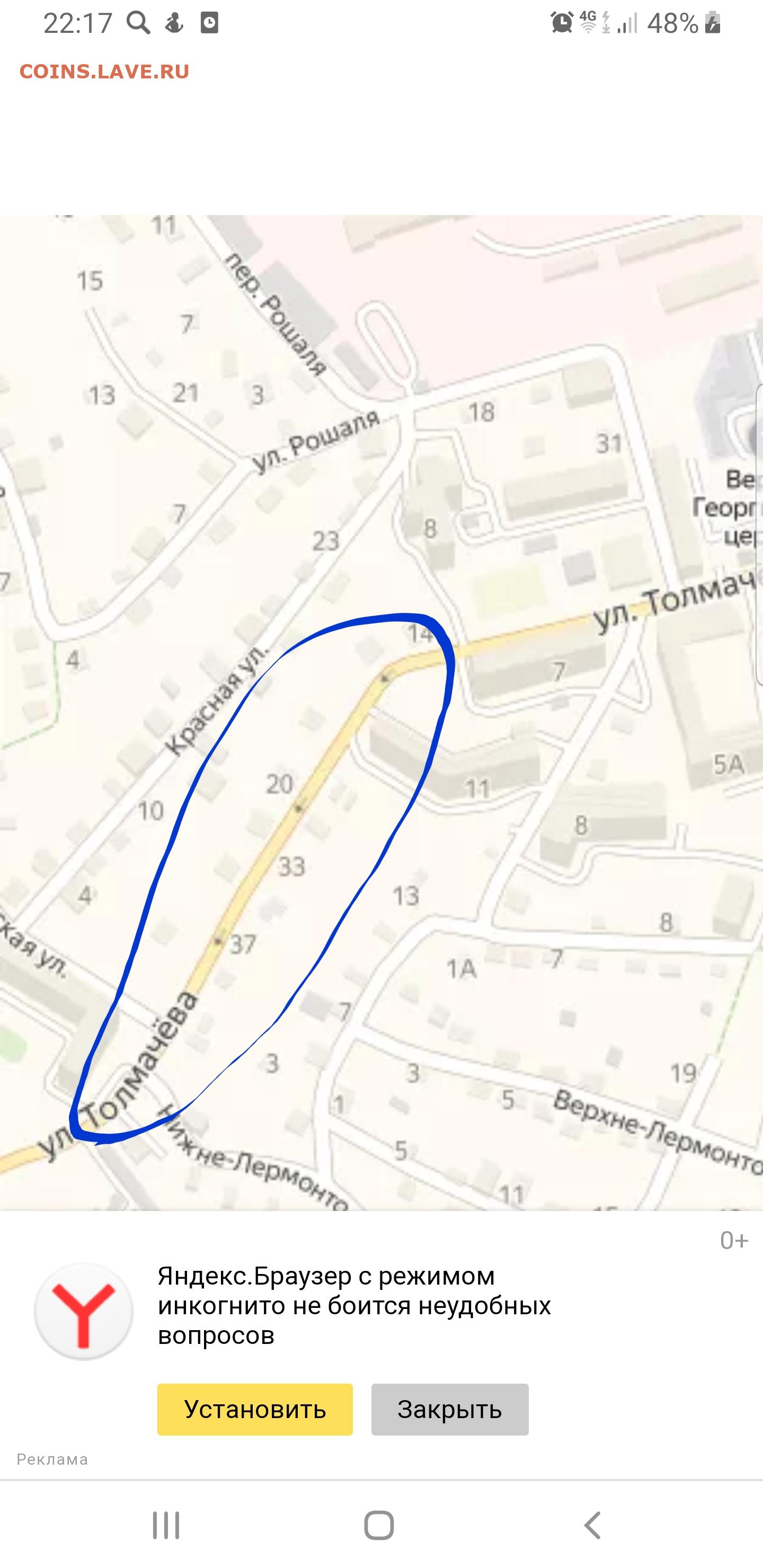The height and width of the screenshot is (1568, 763).
Task: Go to the home screen
Action: (379, 1526)
